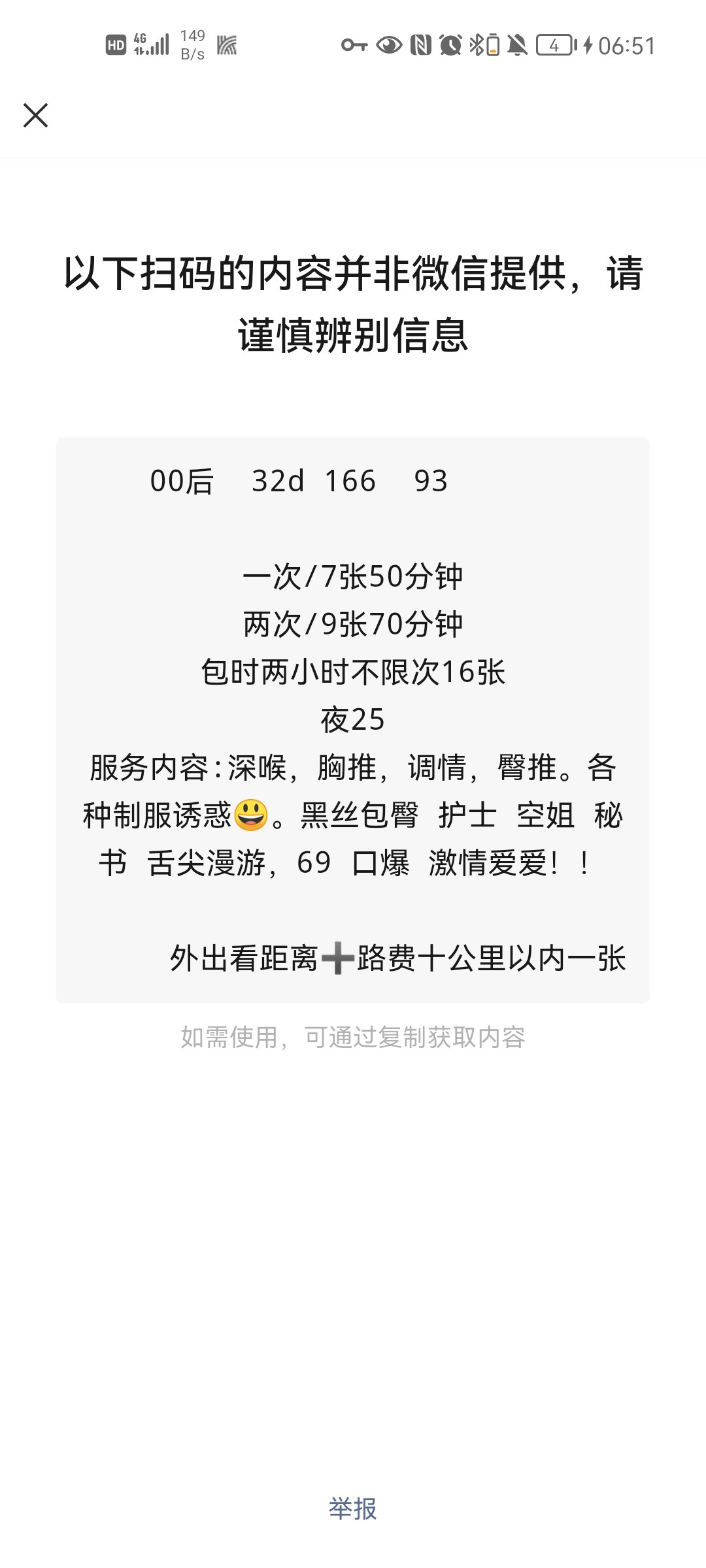Tap the alarm clock status icon
Image resolution: width=706 pixels, height=1568 pixels.
click(x=451, y=46)
